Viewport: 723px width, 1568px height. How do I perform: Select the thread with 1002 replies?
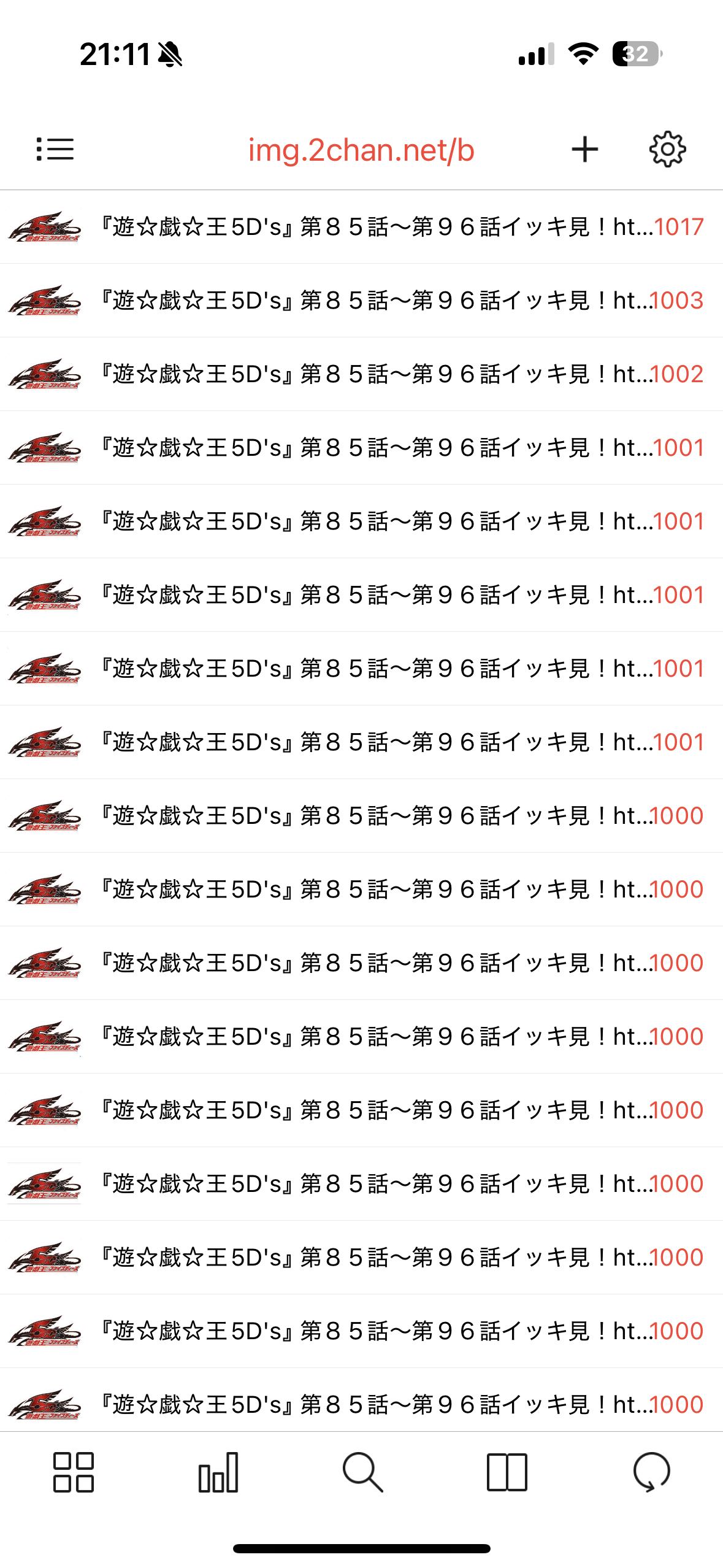click(x=361, y=374)
